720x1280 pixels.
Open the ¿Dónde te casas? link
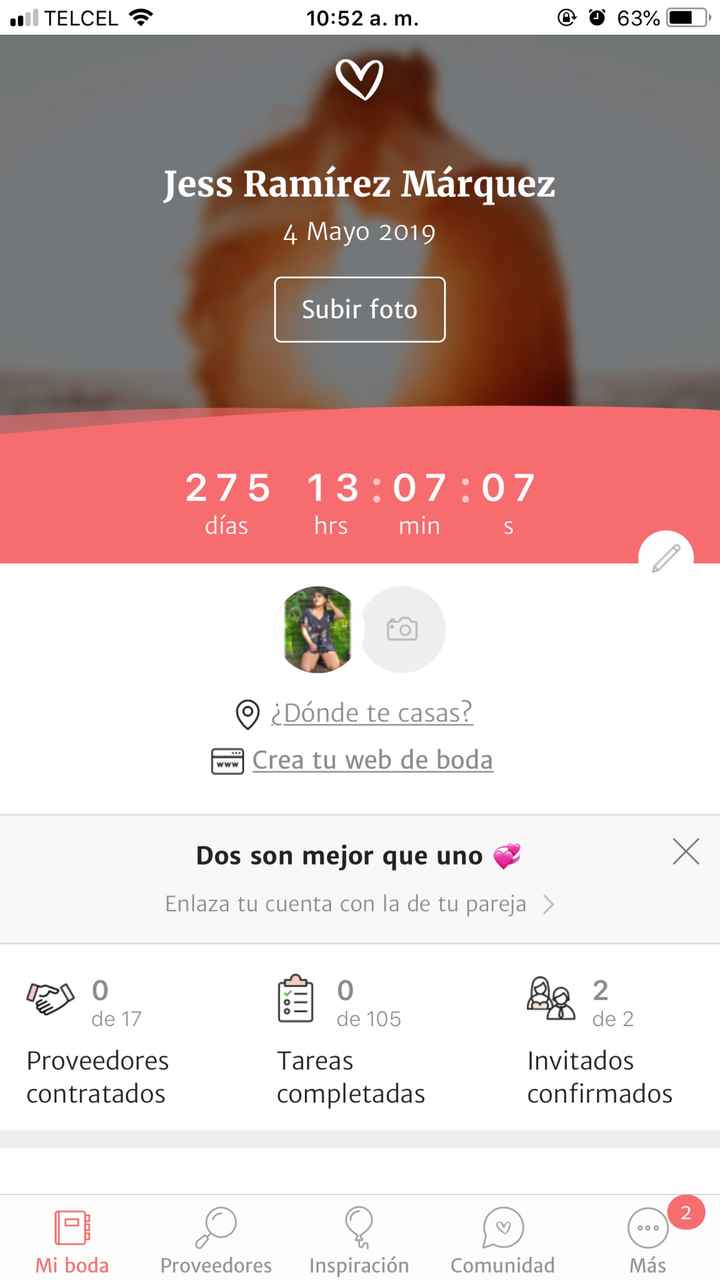click(x=371, y=713)
